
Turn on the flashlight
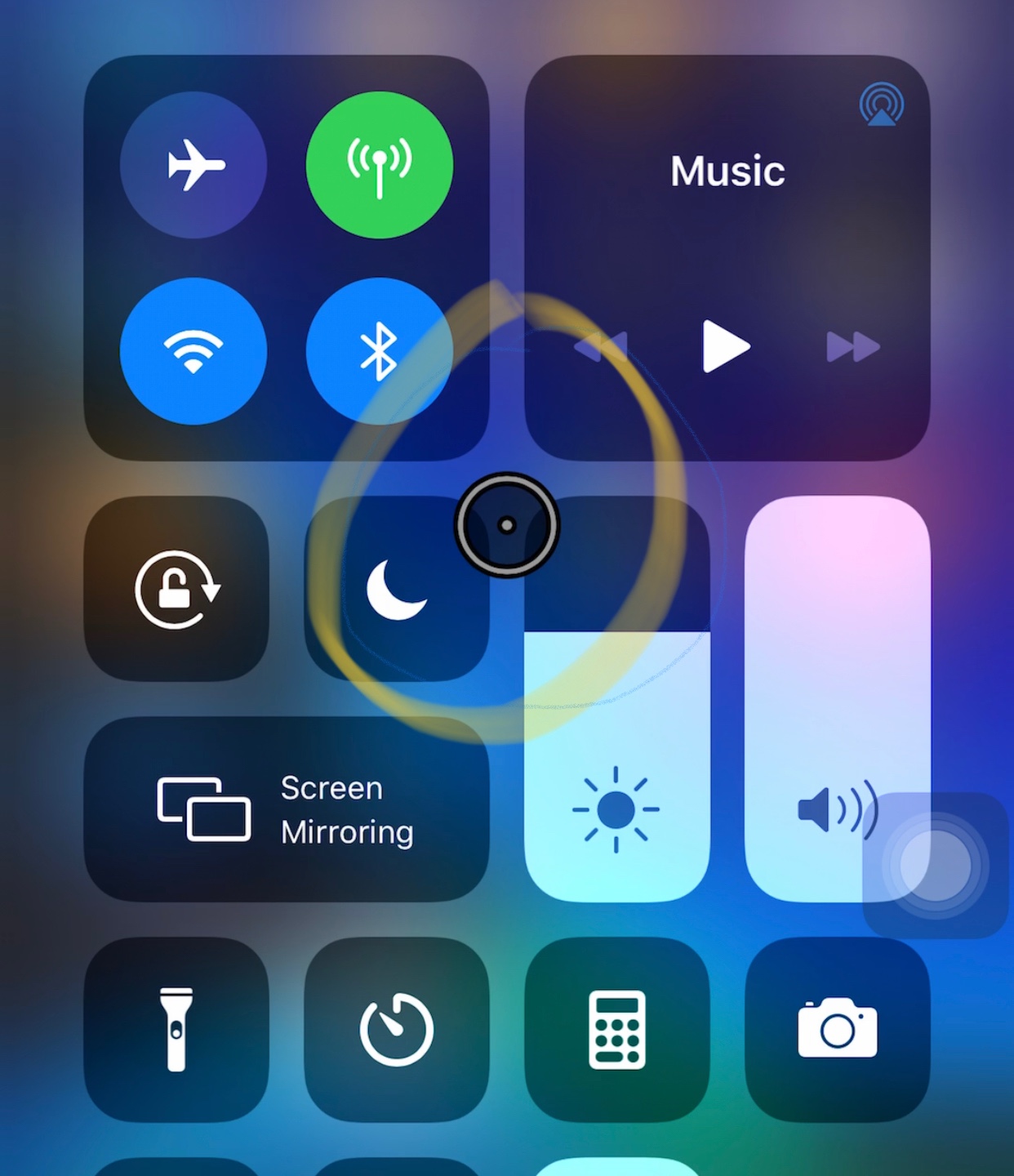(176, 1029)
